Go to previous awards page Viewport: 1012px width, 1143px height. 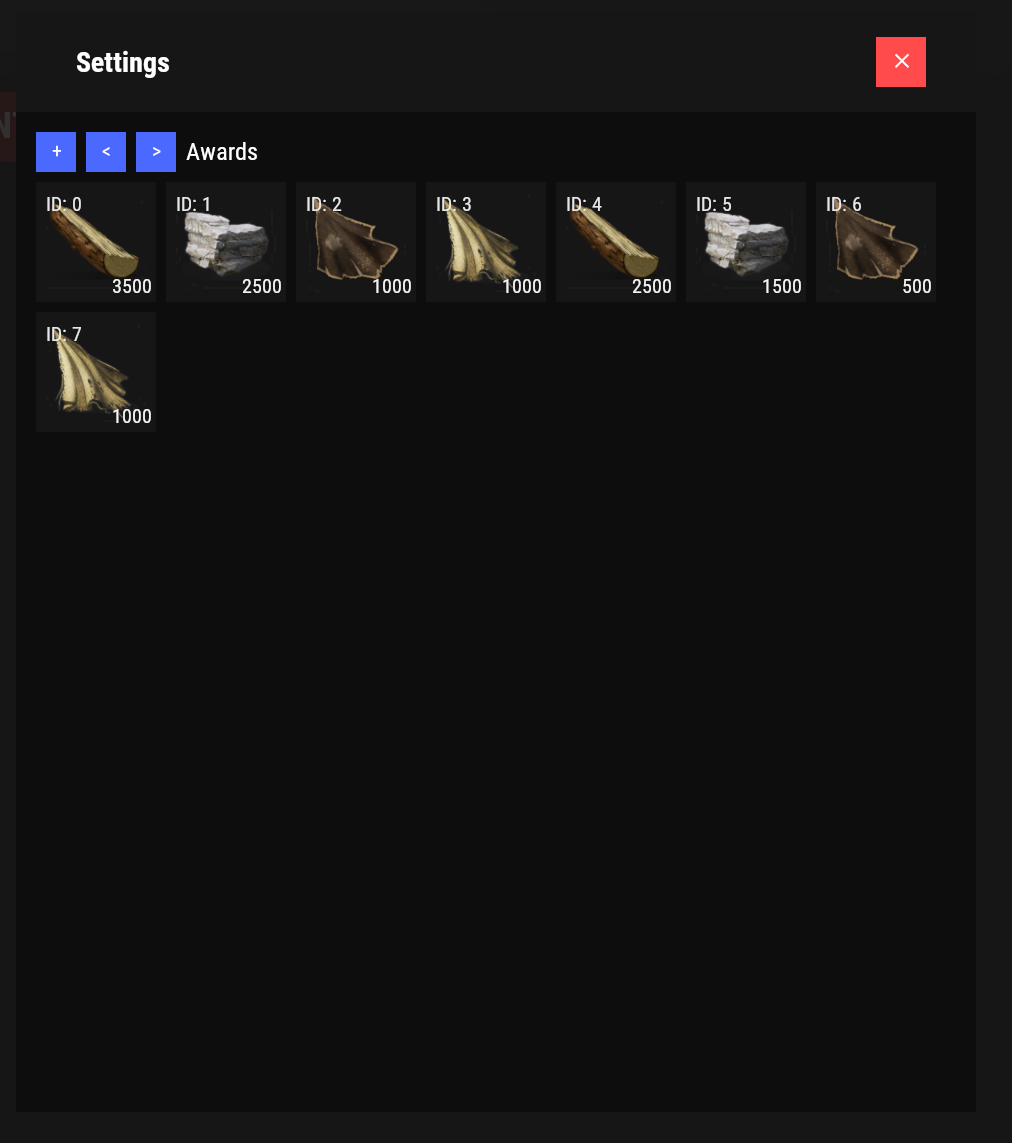tap(106, 152)
